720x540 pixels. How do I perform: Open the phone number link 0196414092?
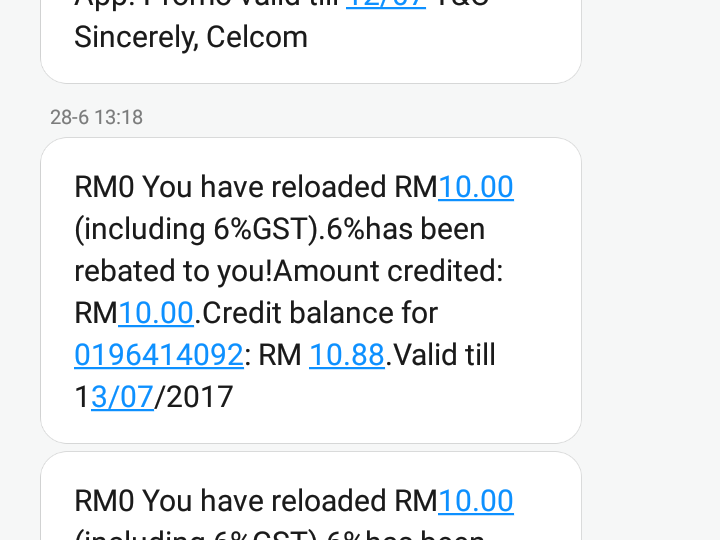point(158,355)
